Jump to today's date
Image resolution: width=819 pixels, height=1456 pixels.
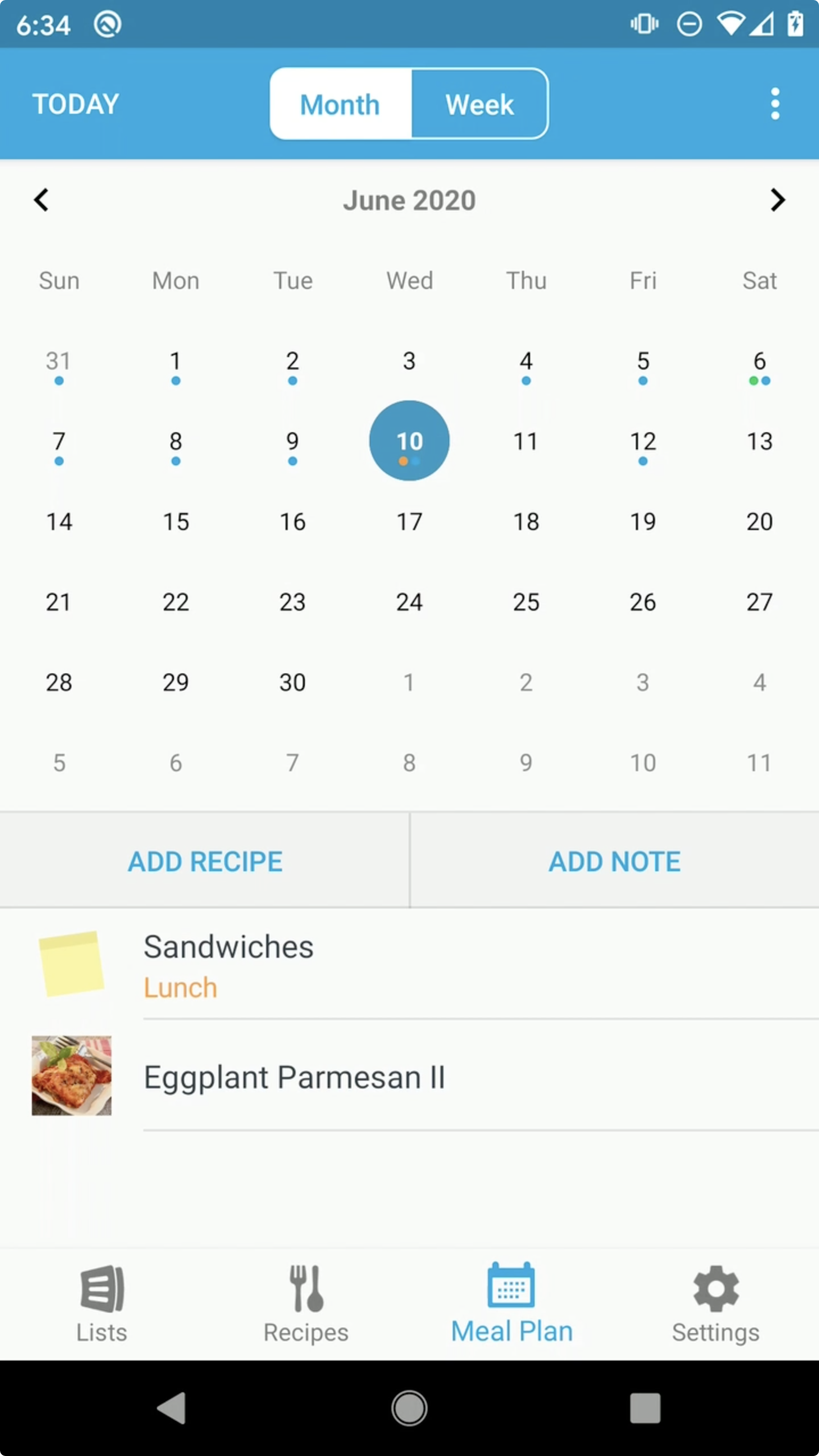tap(76, 104)
